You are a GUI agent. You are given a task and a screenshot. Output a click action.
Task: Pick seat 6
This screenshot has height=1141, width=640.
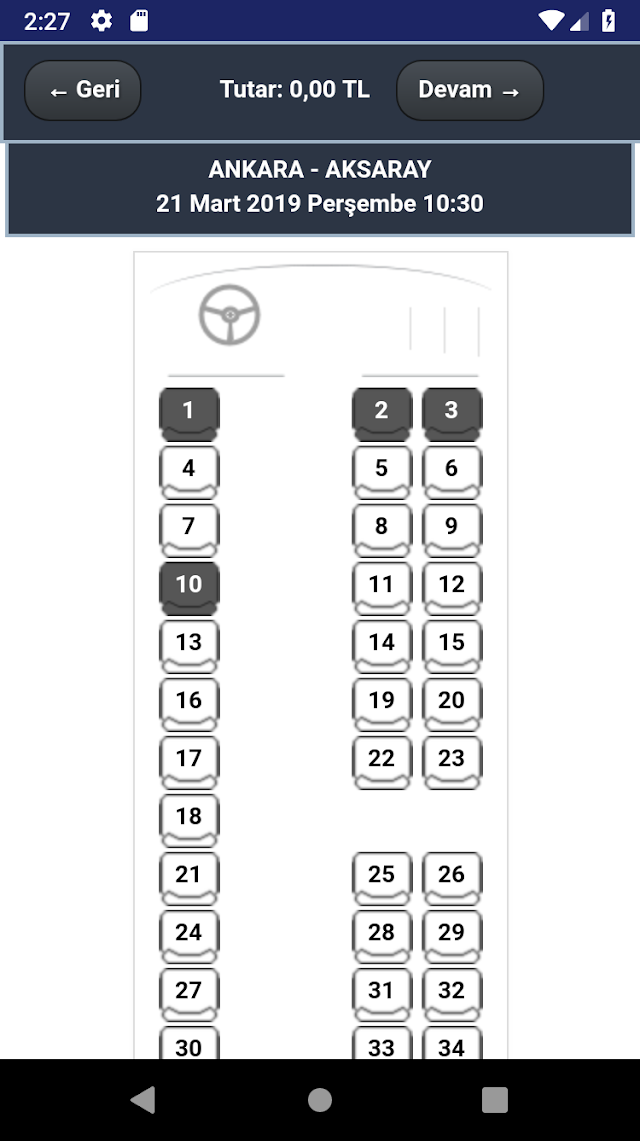pos(452,472)
